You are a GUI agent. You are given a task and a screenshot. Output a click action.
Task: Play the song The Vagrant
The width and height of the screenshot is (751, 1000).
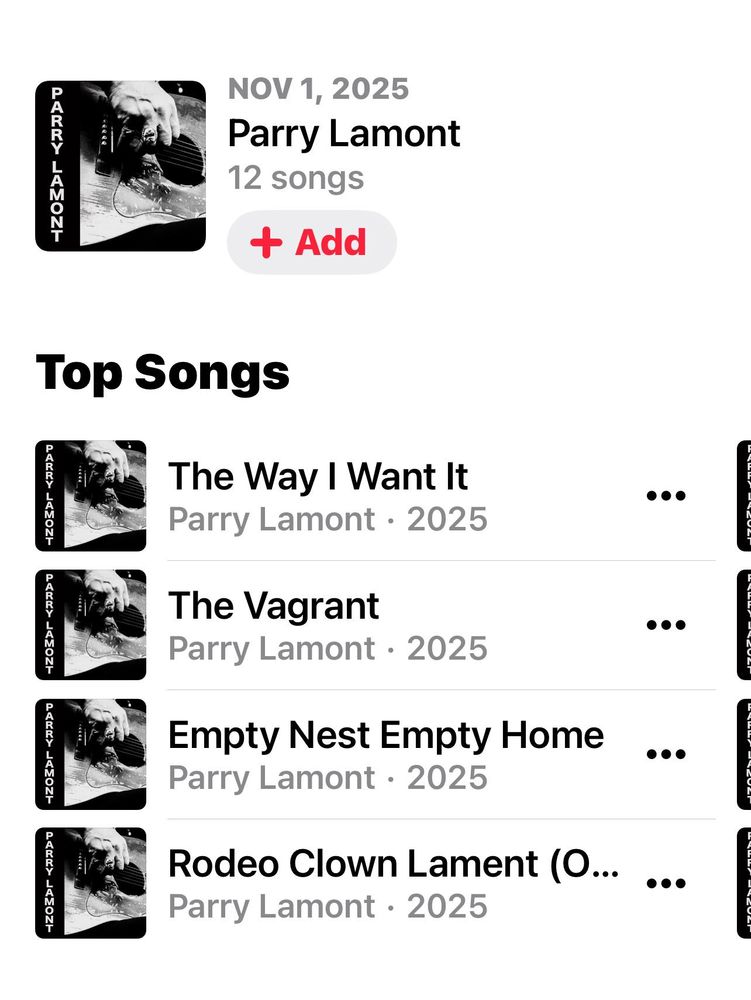tap(273, 606)
